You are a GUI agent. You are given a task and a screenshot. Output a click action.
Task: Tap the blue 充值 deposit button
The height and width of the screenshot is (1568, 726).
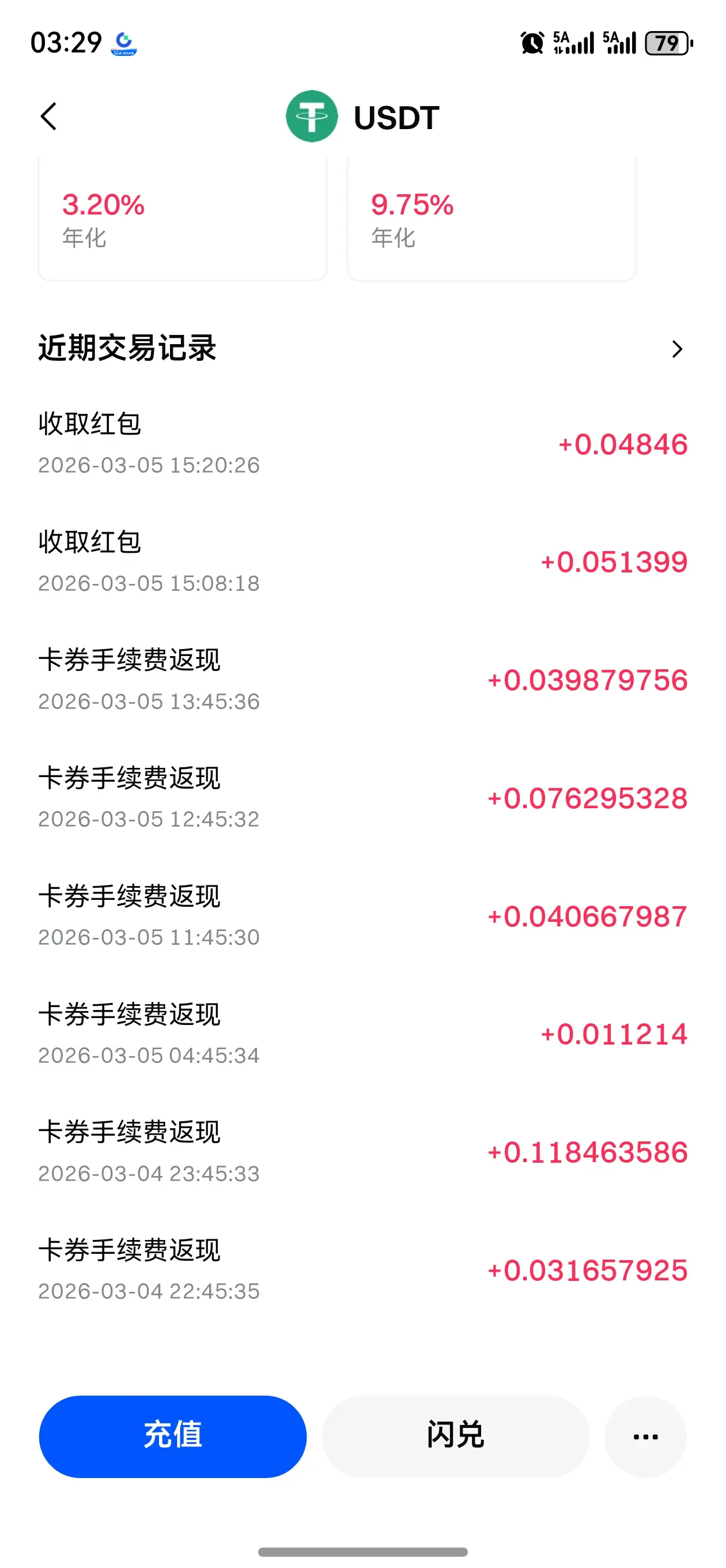pos(173,1437)
